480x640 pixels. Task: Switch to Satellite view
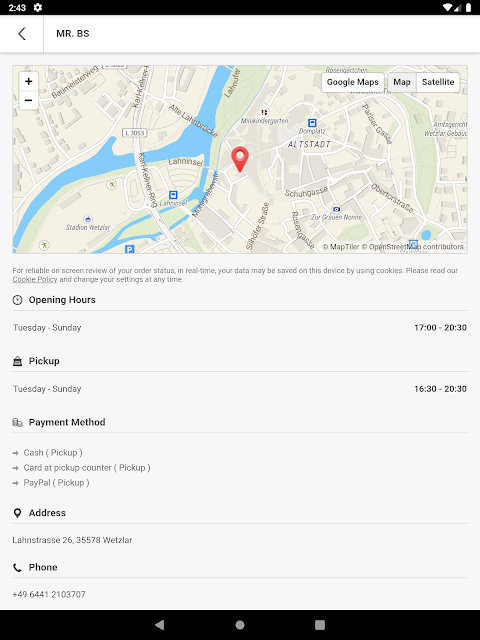click(x=438, y=82)
